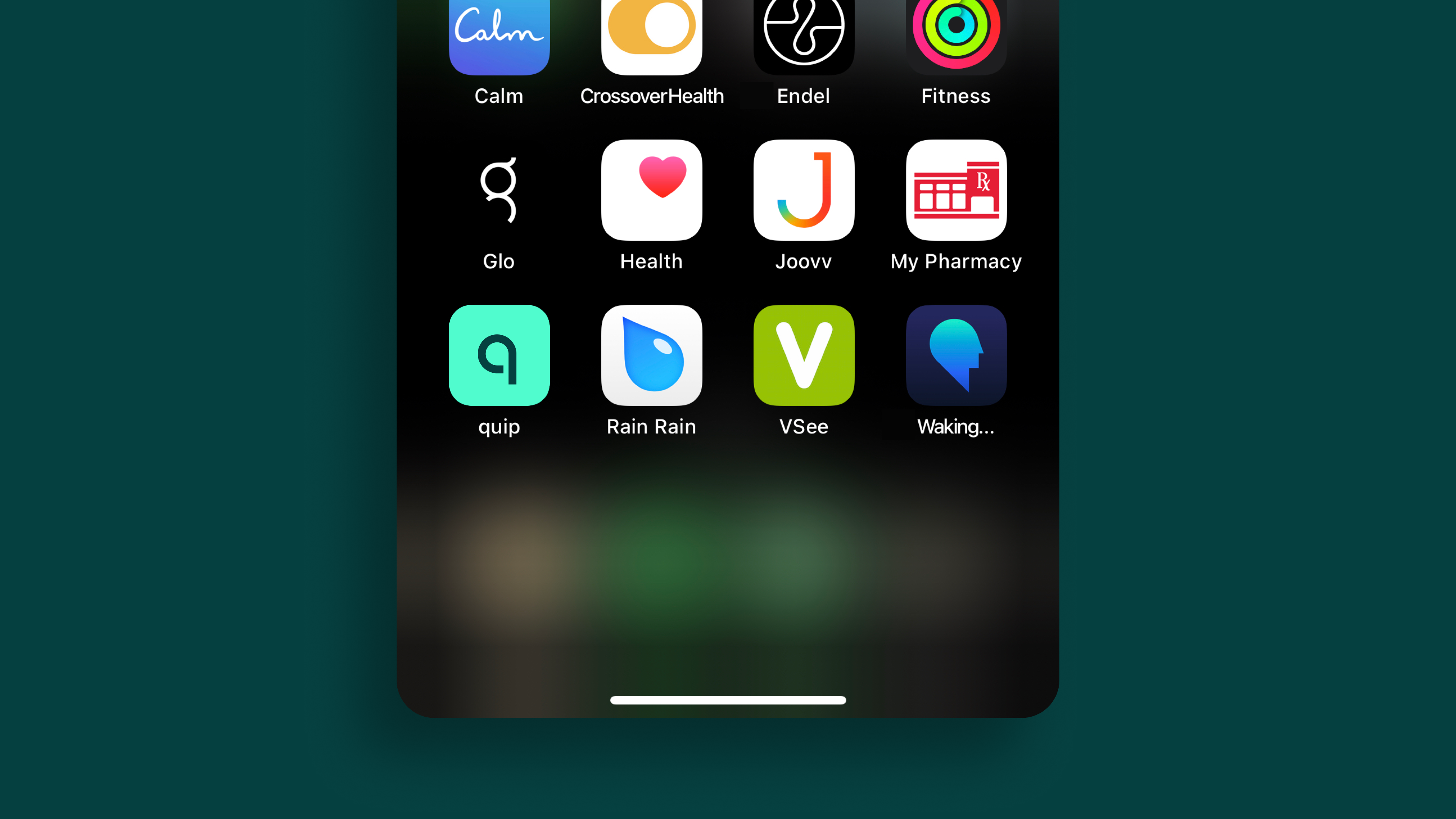Open the Glo app
Screen dimensions: 1456x819
point(499,190)
